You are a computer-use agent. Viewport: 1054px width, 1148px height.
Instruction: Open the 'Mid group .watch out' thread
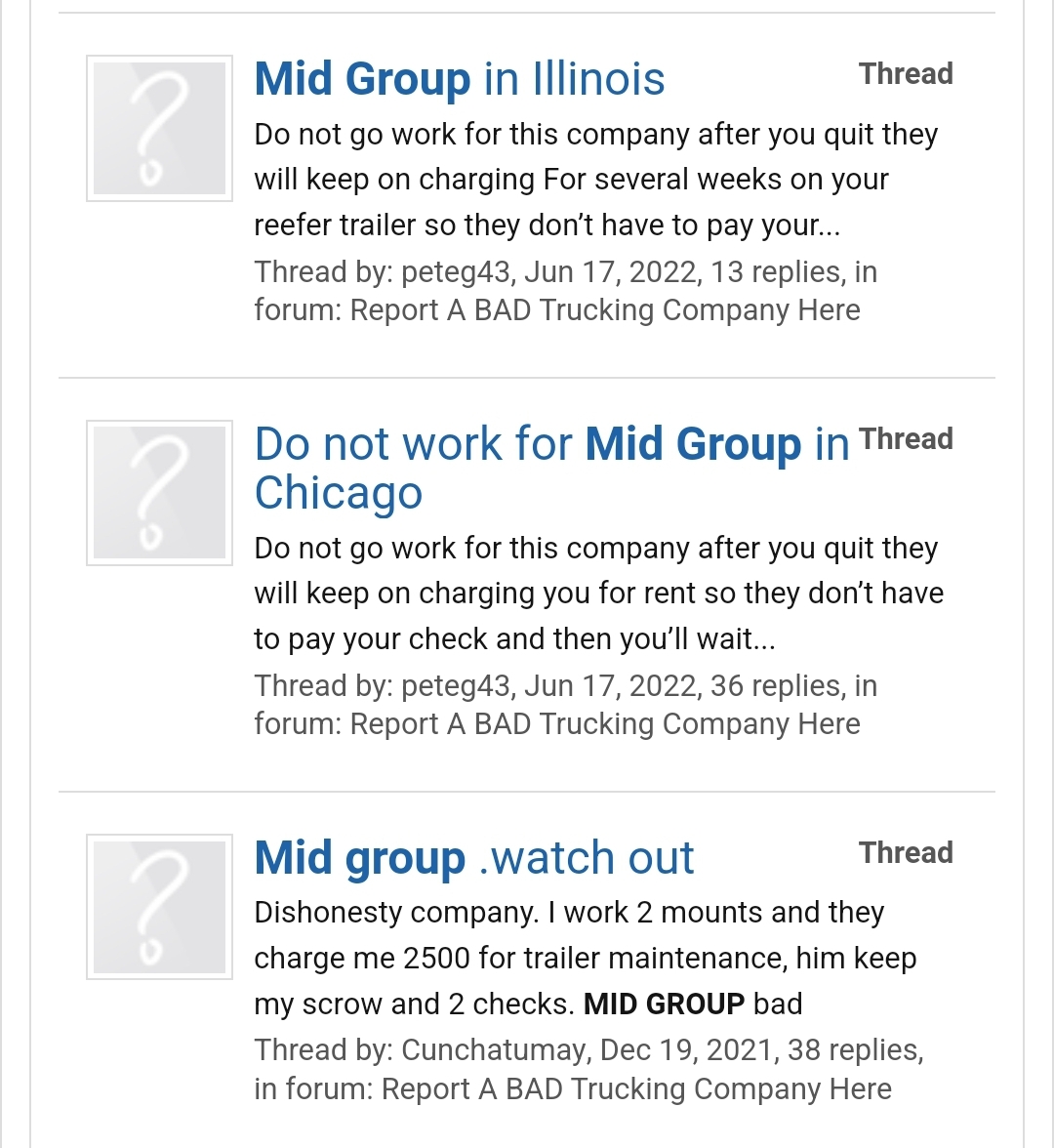[473, 858]
